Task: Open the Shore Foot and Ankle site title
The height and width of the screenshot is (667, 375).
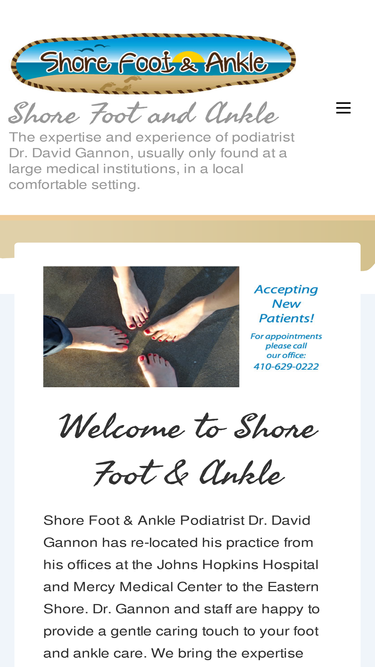Action: 144,114
